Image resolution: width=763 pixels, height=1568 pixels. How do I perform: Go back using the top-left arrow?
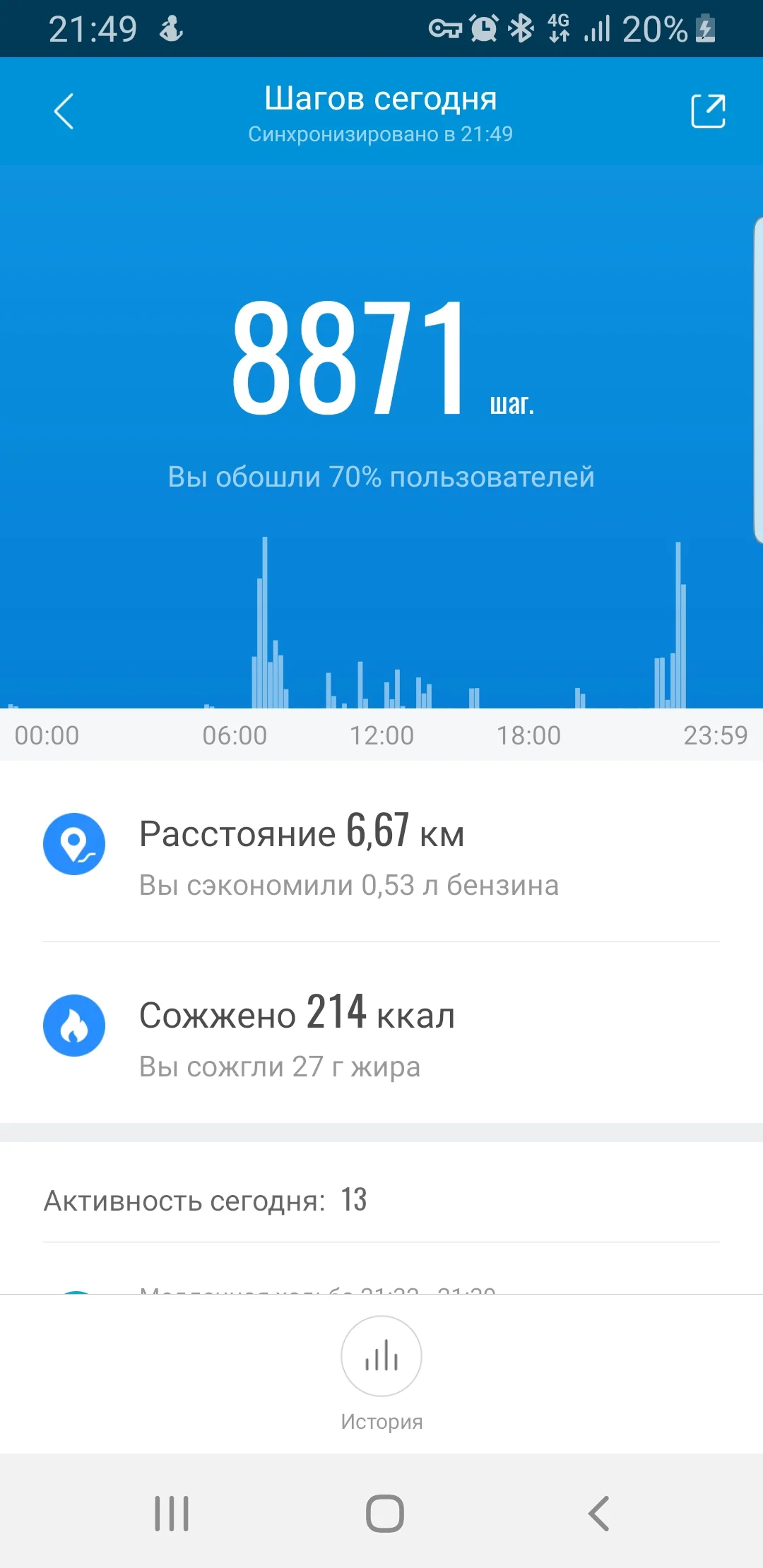point(62,110)
